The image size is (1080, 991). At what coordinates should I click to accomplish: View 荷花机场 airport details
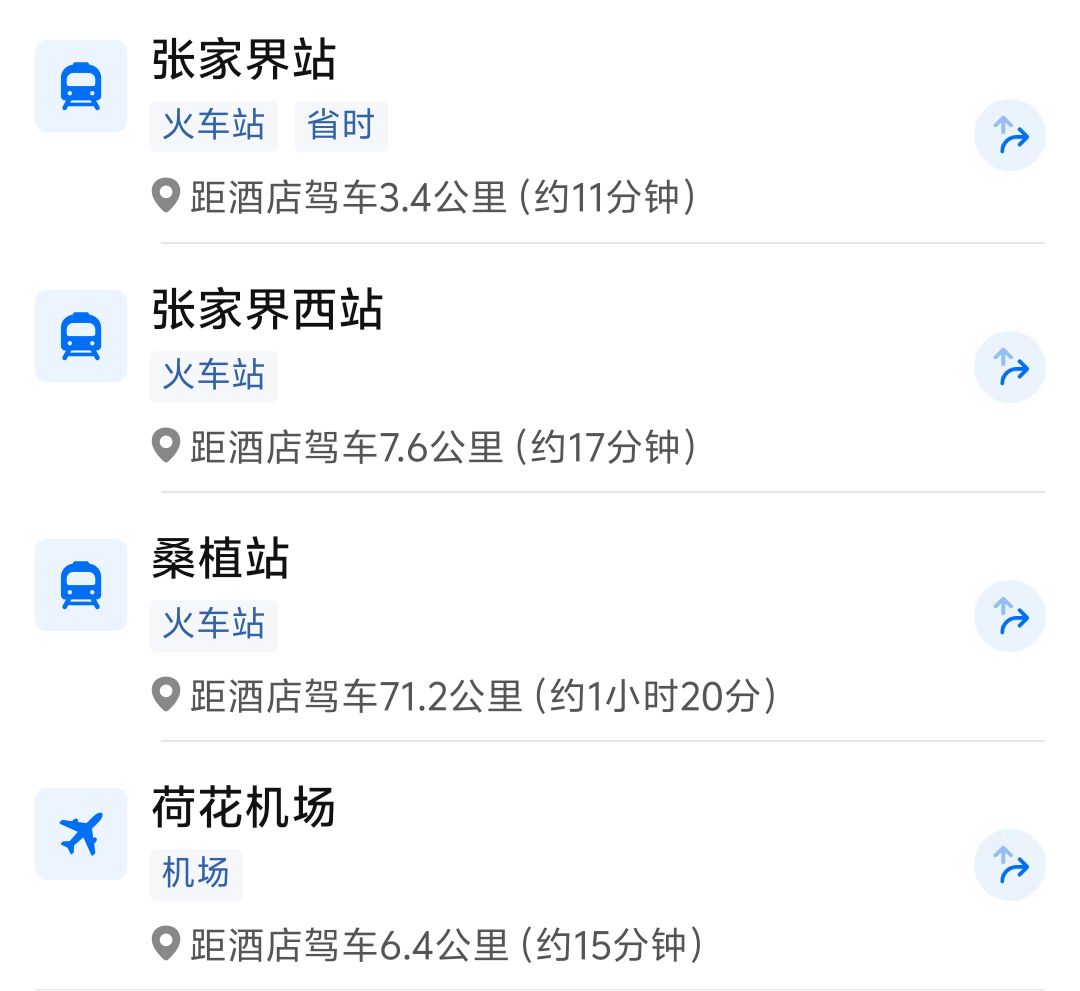[x=244, y=808]
